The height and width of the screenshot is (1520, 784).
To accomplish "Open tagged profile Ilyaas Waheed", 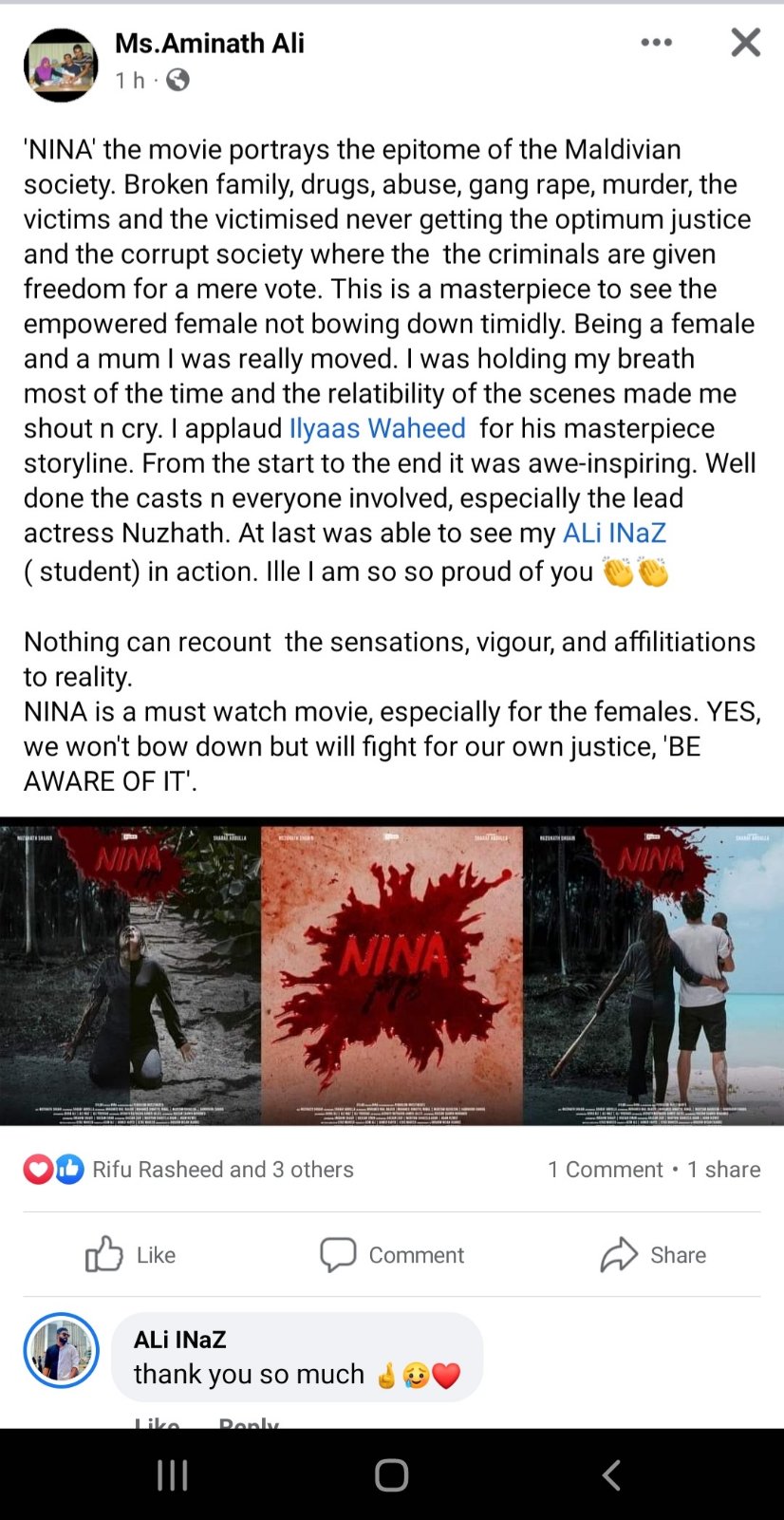I will point(377,428).
